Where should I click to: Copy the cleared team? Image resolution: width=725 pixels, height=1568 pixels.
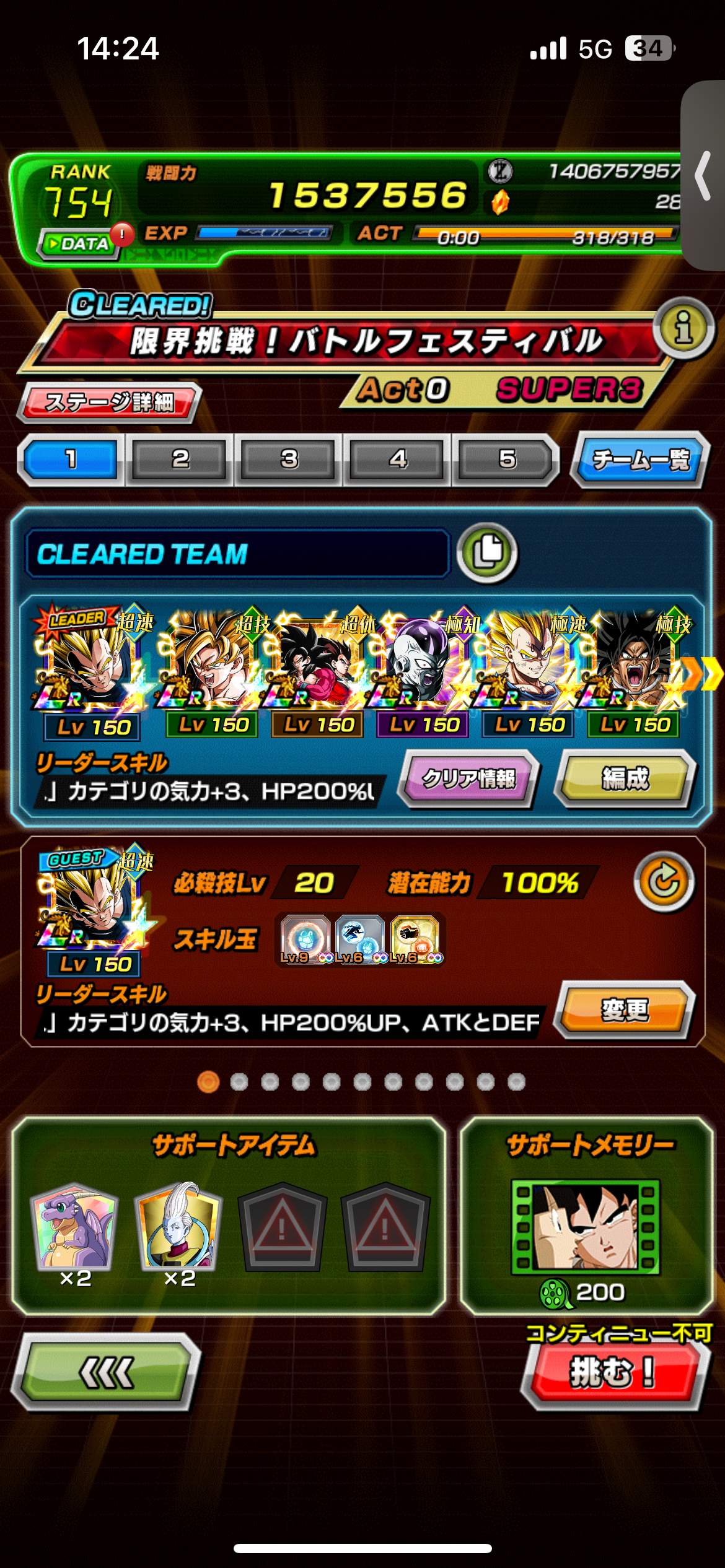click(x=487, y=552)
